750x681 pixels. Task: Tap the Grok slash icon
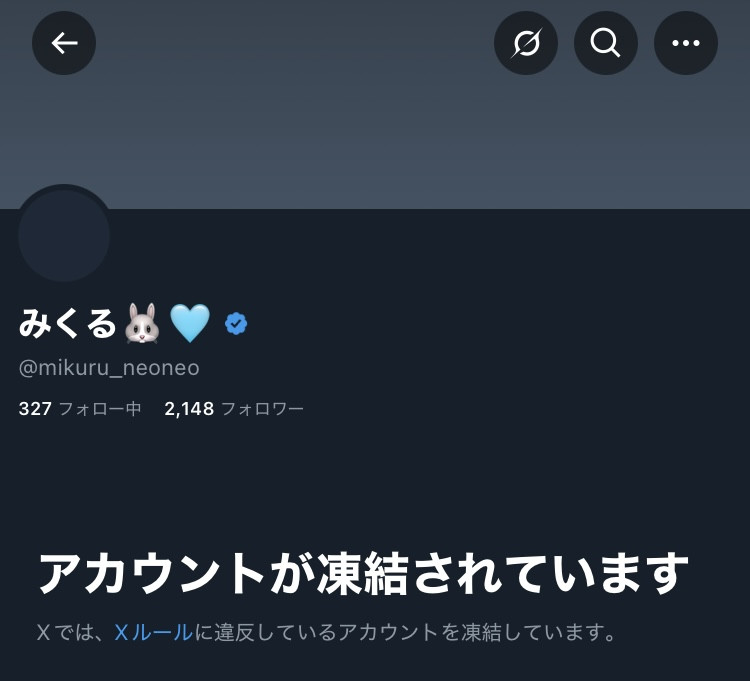[x=526, y=43]
